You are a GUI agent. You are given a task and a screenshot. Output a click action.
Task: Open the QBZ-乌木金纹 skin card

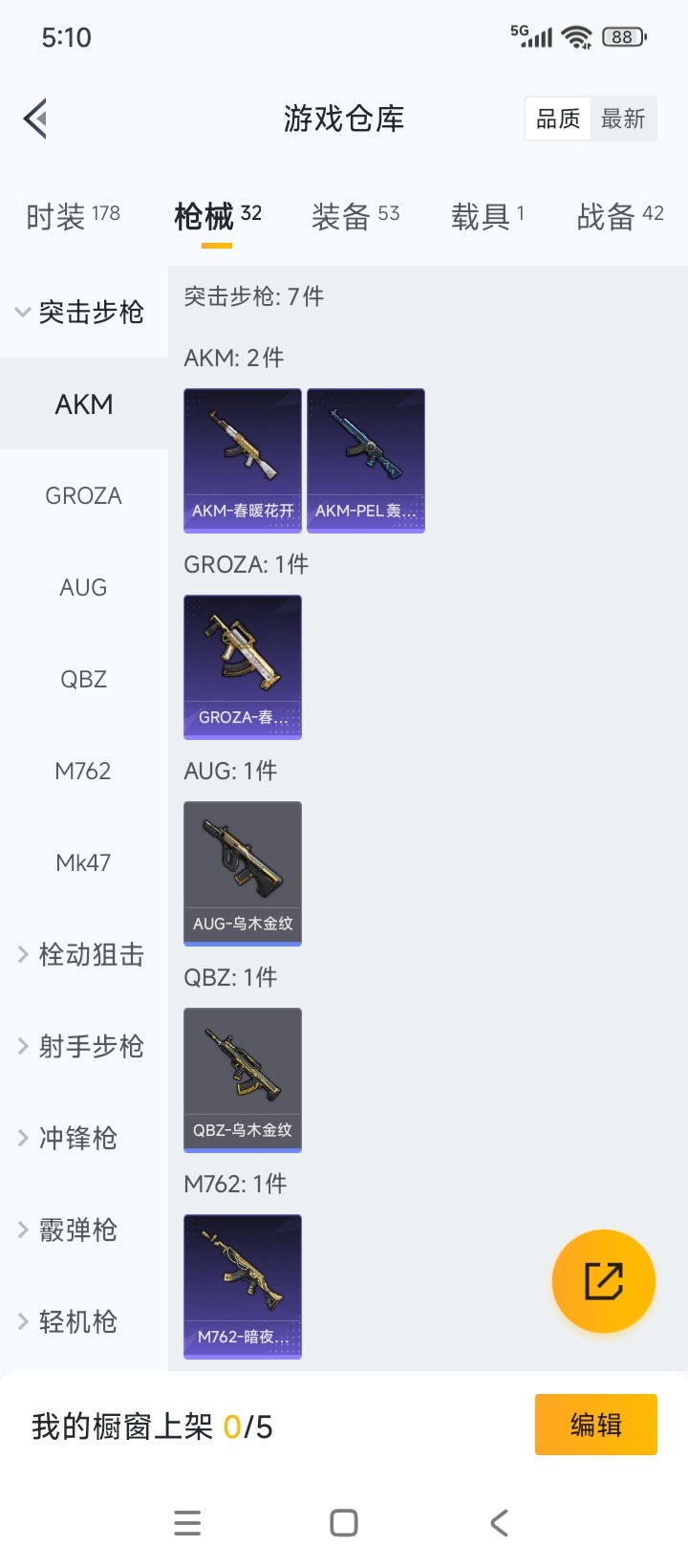tap(243, 1079)
